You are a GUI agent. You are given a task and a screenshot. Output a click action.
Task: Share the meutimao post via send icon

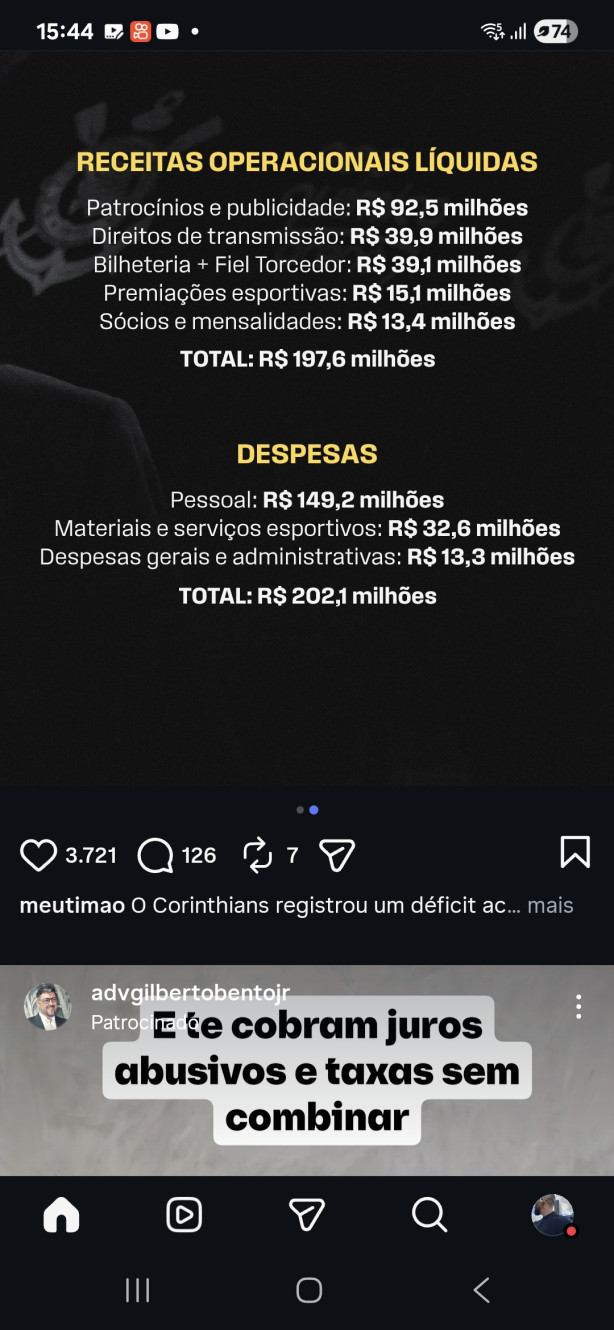(337, 855)
